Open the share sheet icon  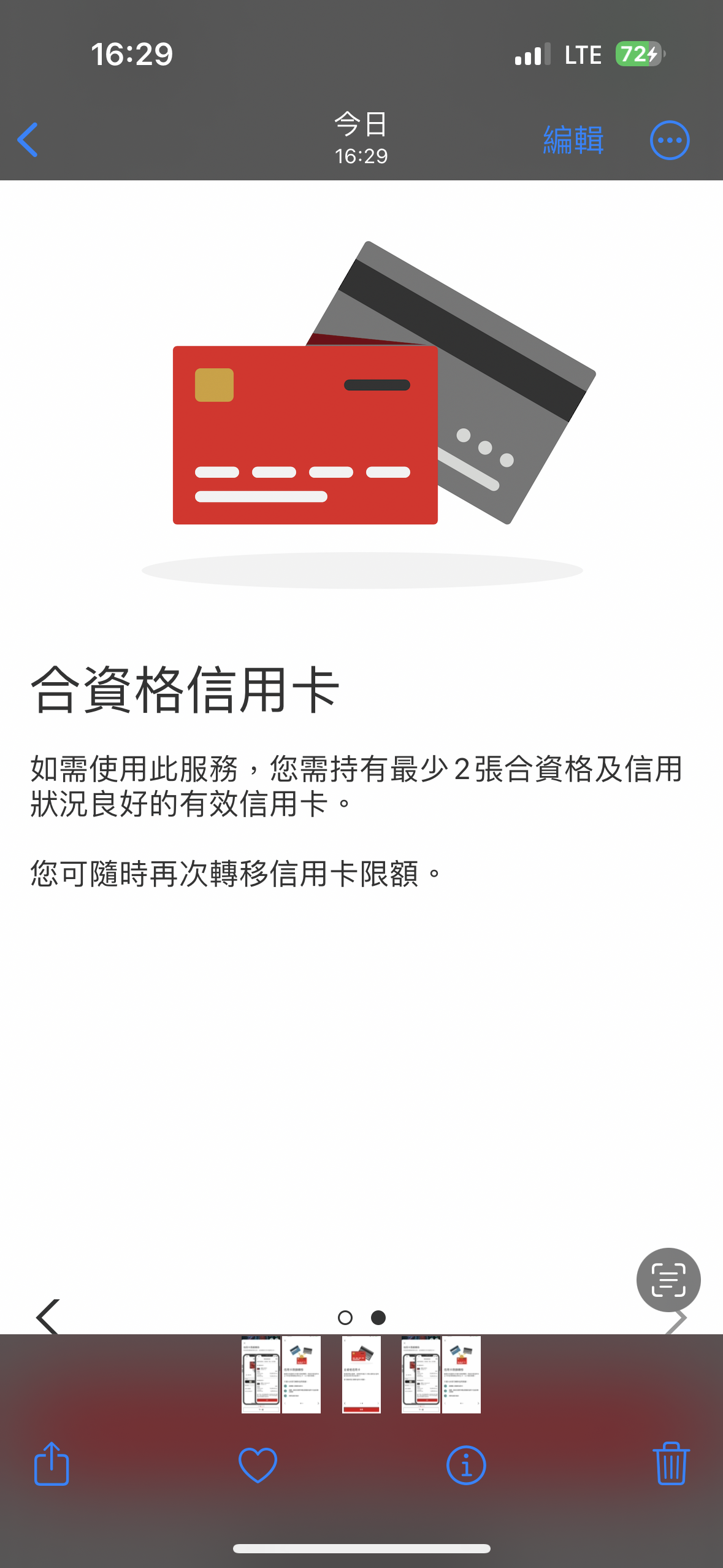[x=51, y=1466]
